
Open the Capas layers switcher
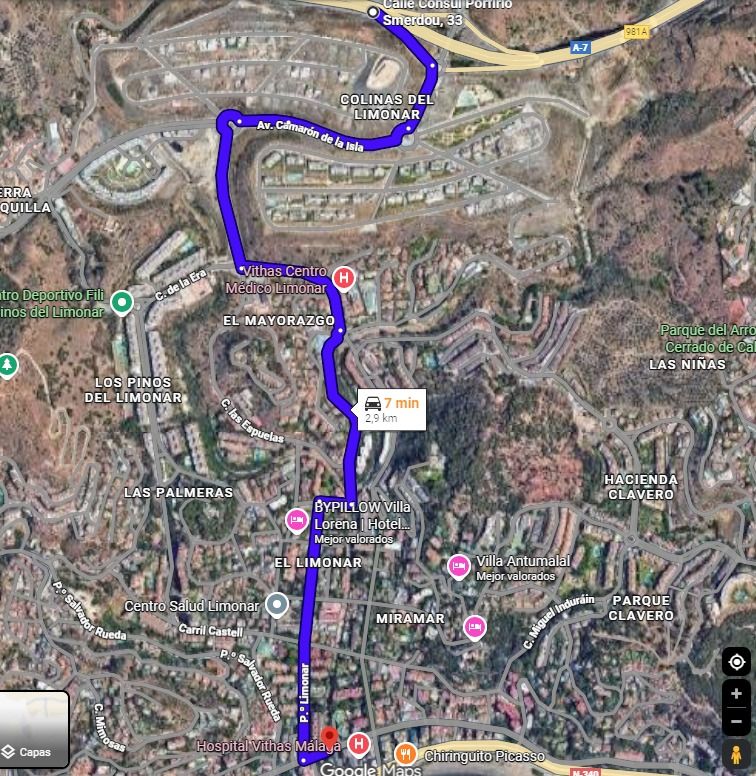34,729
